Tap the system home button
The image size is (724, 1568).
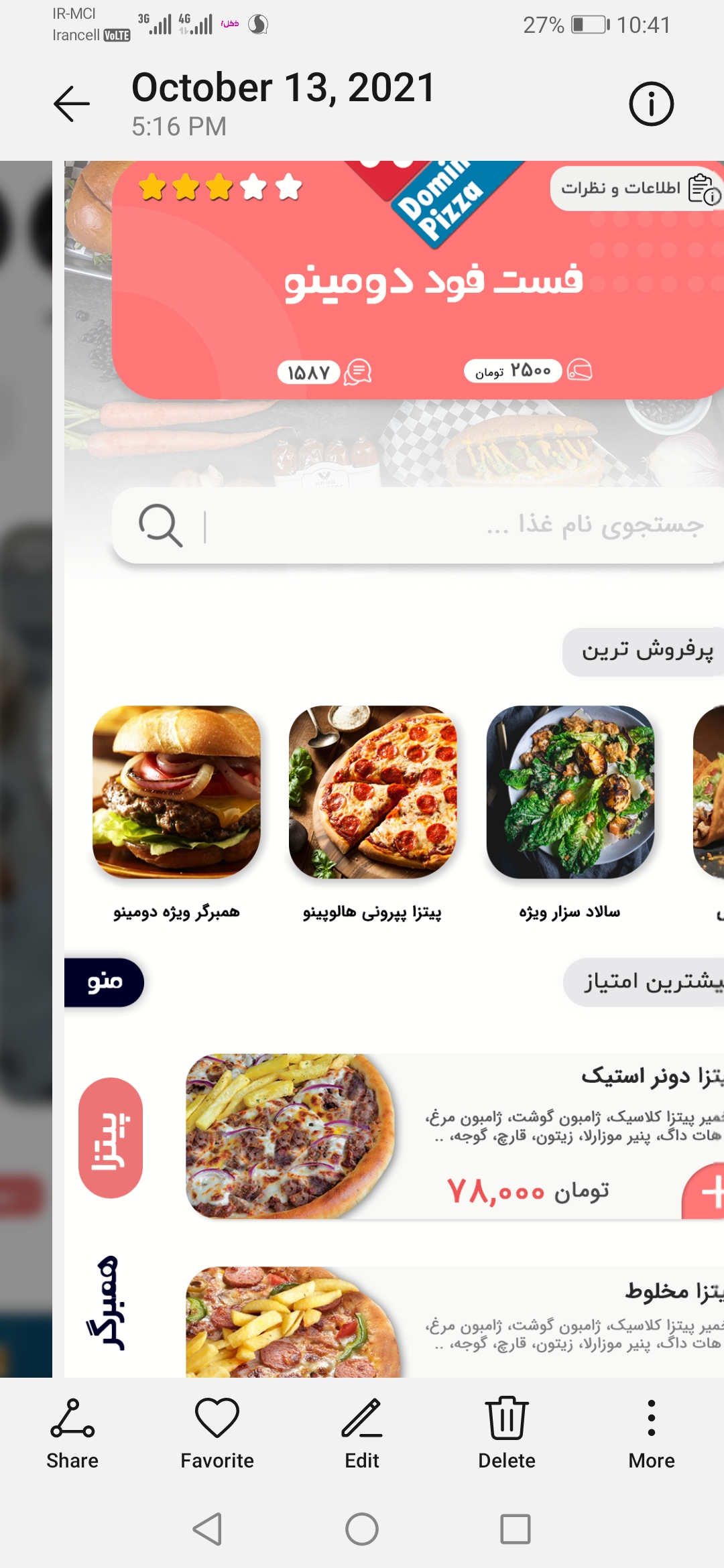click(362, 1529)
